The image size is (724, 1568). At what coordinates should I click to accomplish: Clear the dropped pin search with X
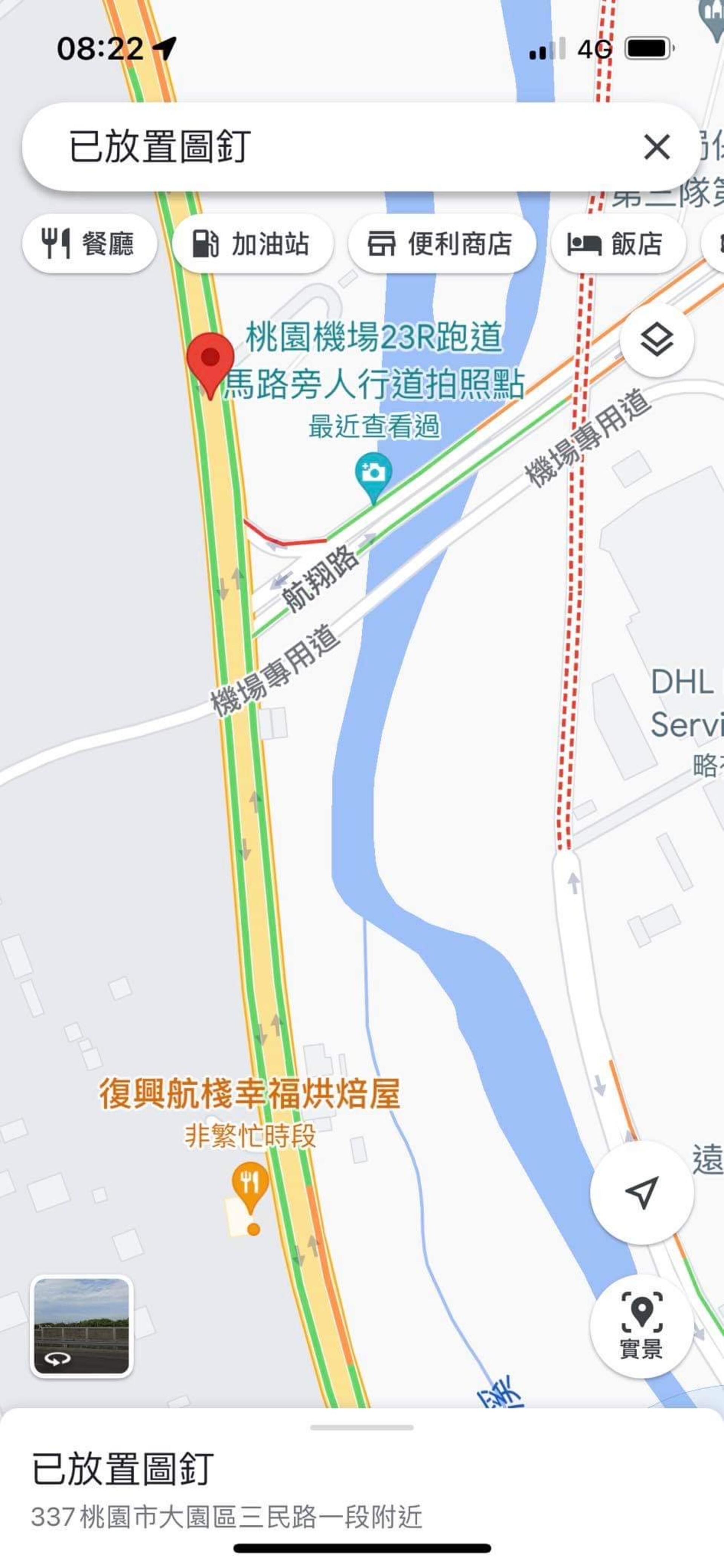tap(657, 147)
